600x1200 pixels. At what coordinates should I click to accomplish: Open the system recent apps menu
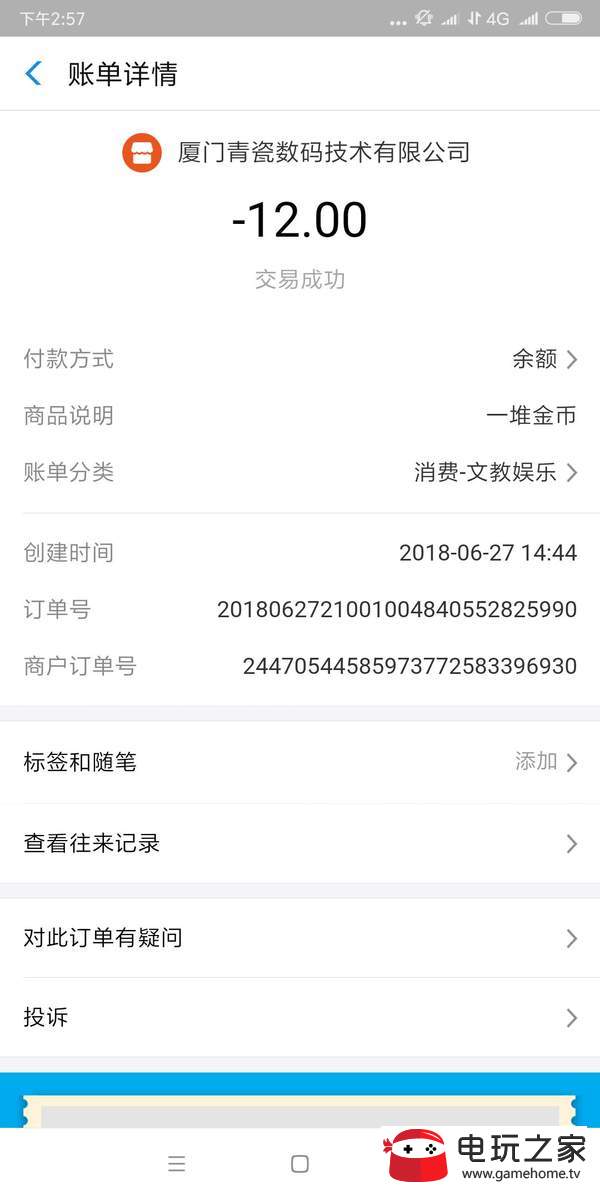[177, 1164]
